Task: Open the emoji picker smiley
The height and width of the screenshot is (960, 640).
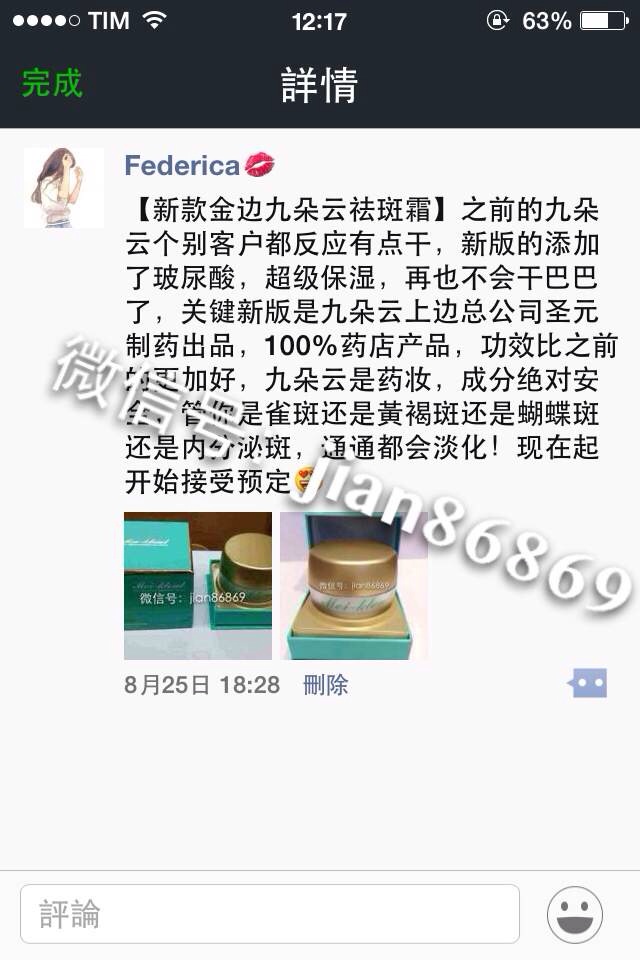Action: pos(575,914)
